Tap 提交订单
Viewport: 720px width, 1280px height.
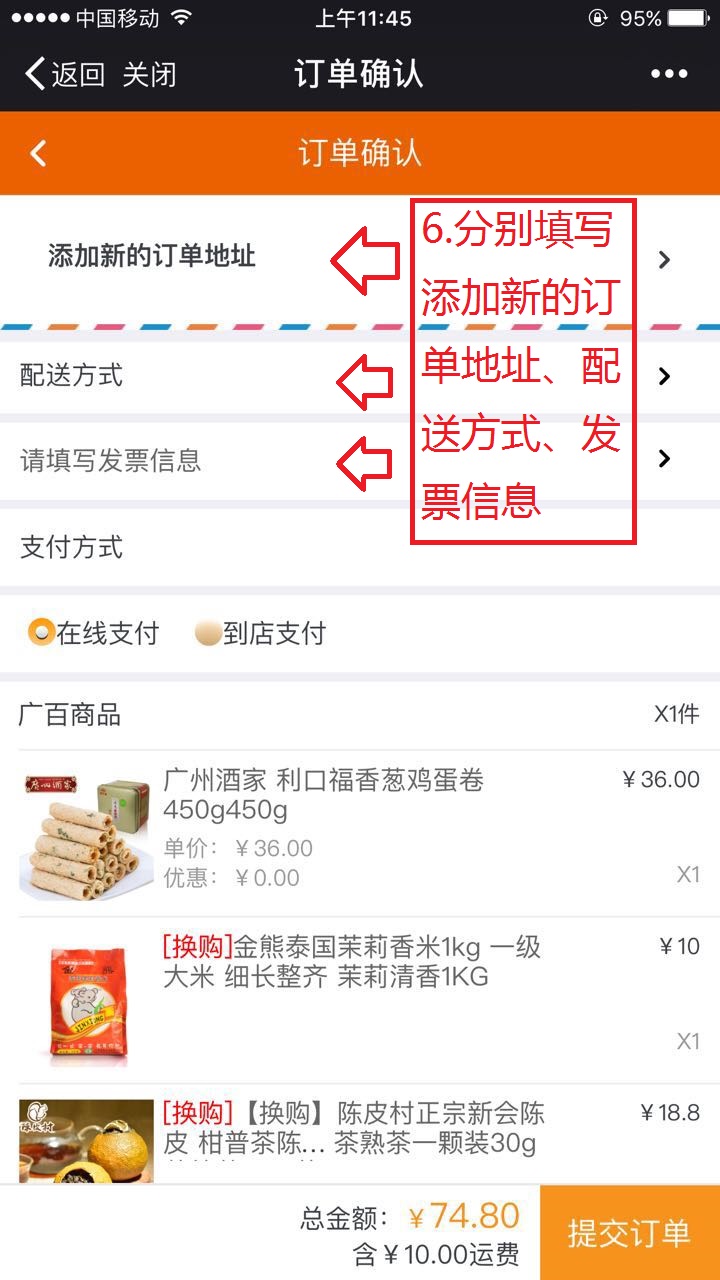click(x=629, y=1233)
